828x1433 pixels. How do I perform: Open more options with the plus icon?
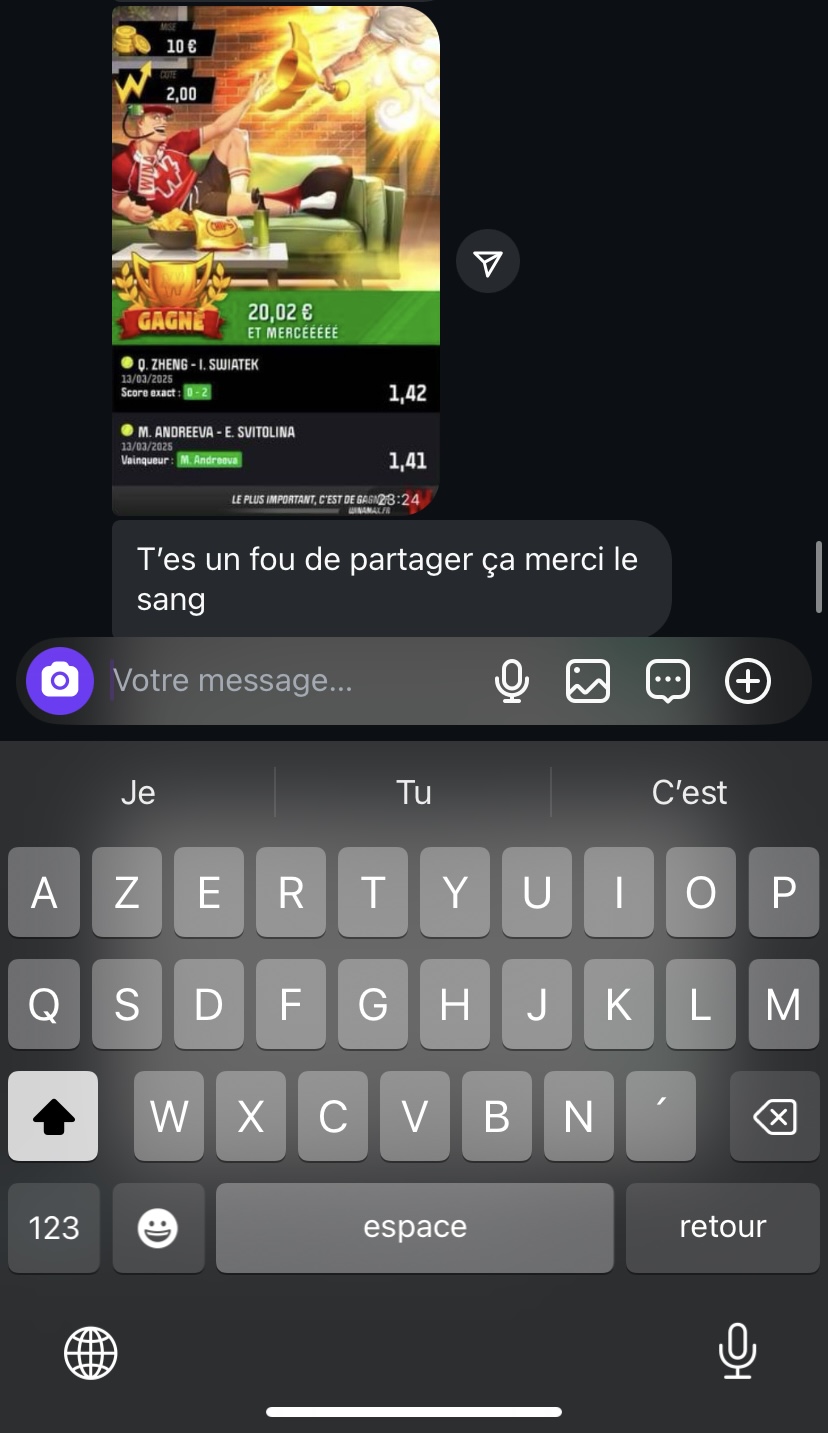click(x=748, y=681)
